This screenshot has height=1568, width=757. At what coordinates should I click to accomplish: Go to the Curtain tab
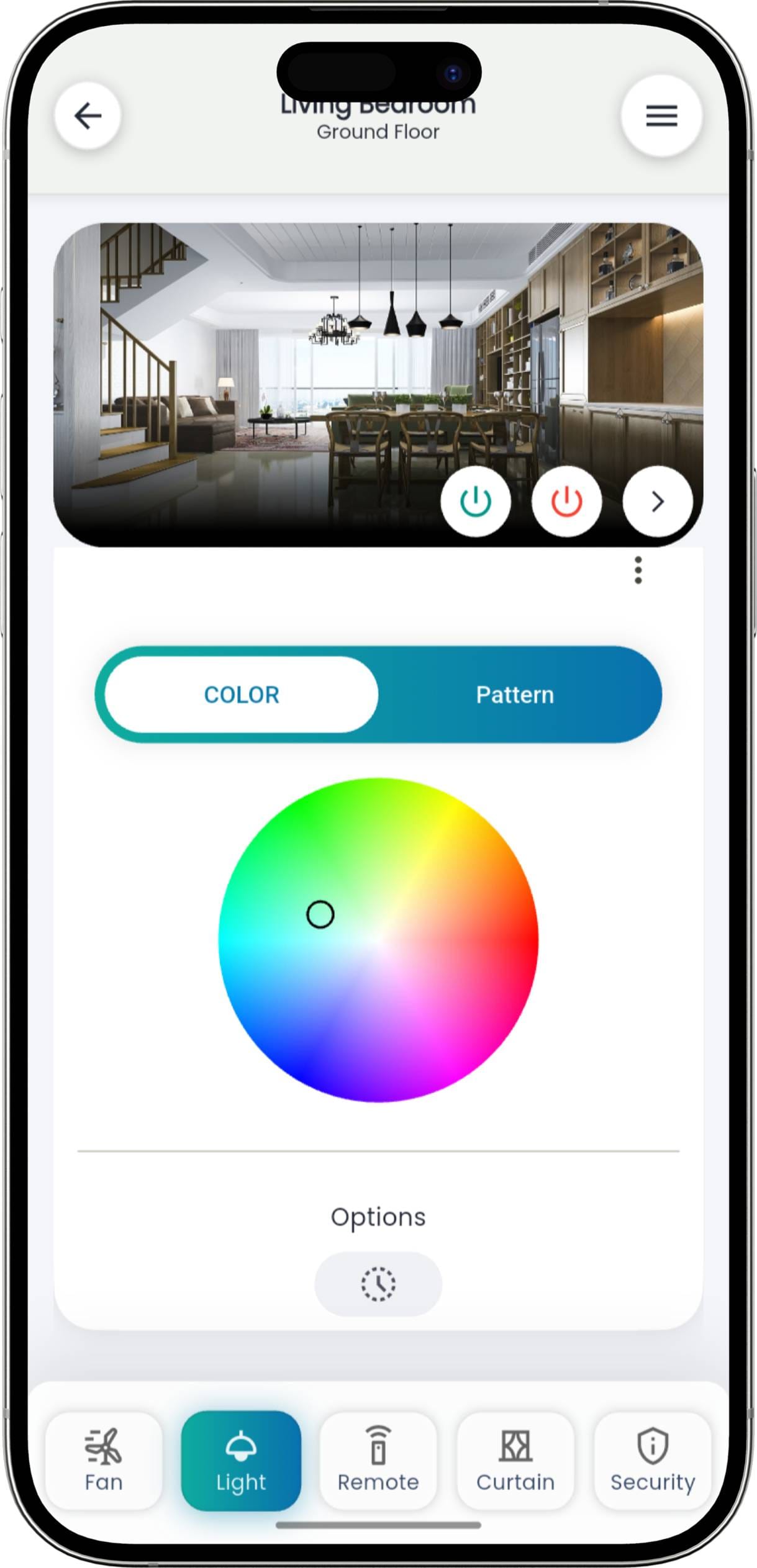click(x=515, y=1461)
